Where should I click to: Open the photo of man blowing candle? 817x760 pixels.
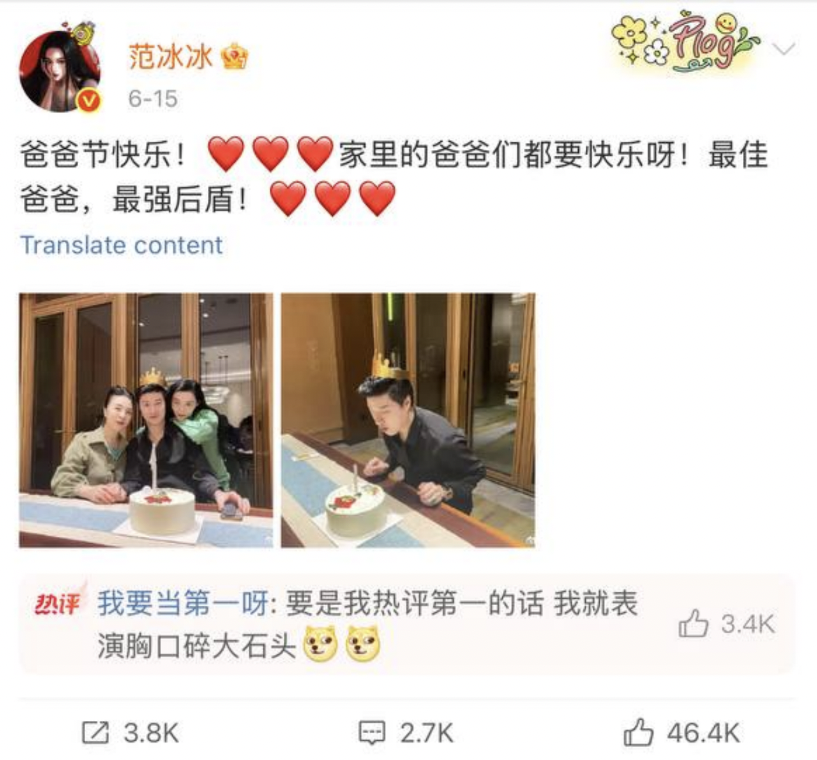pos(407,420)
